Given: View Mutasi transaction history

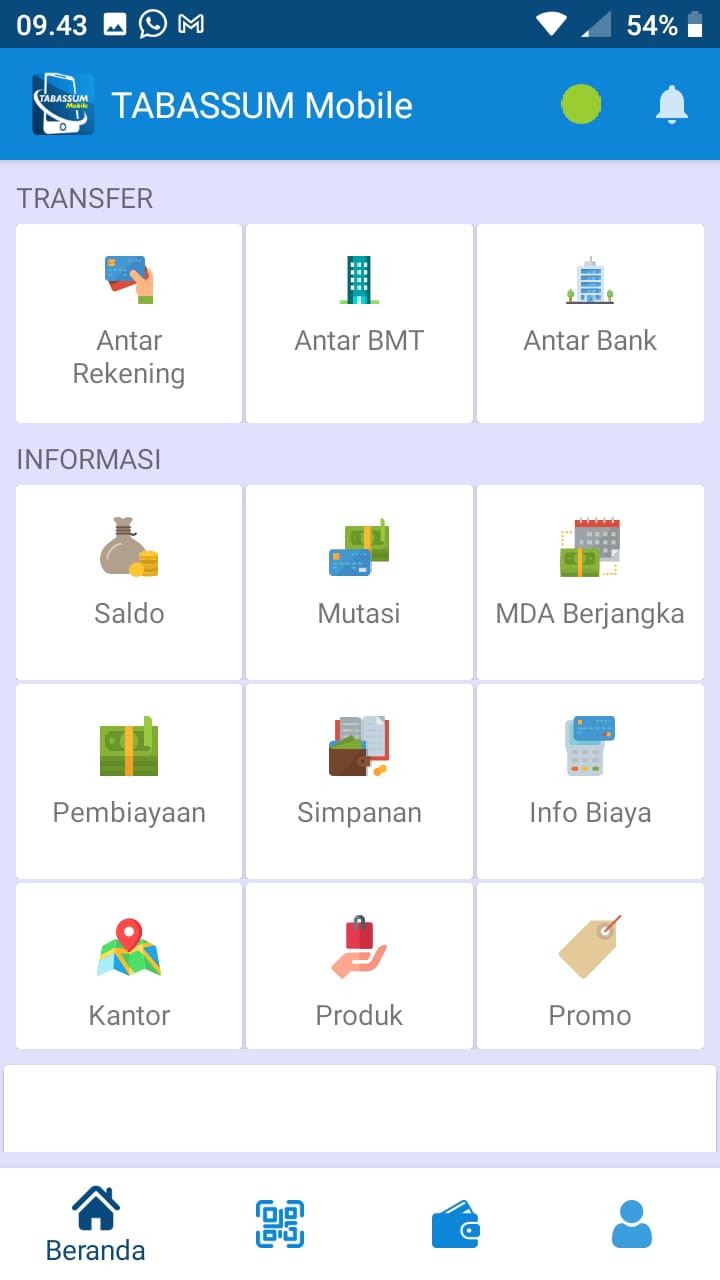Looking at the screenshot, I should click(x=359, y=582).
